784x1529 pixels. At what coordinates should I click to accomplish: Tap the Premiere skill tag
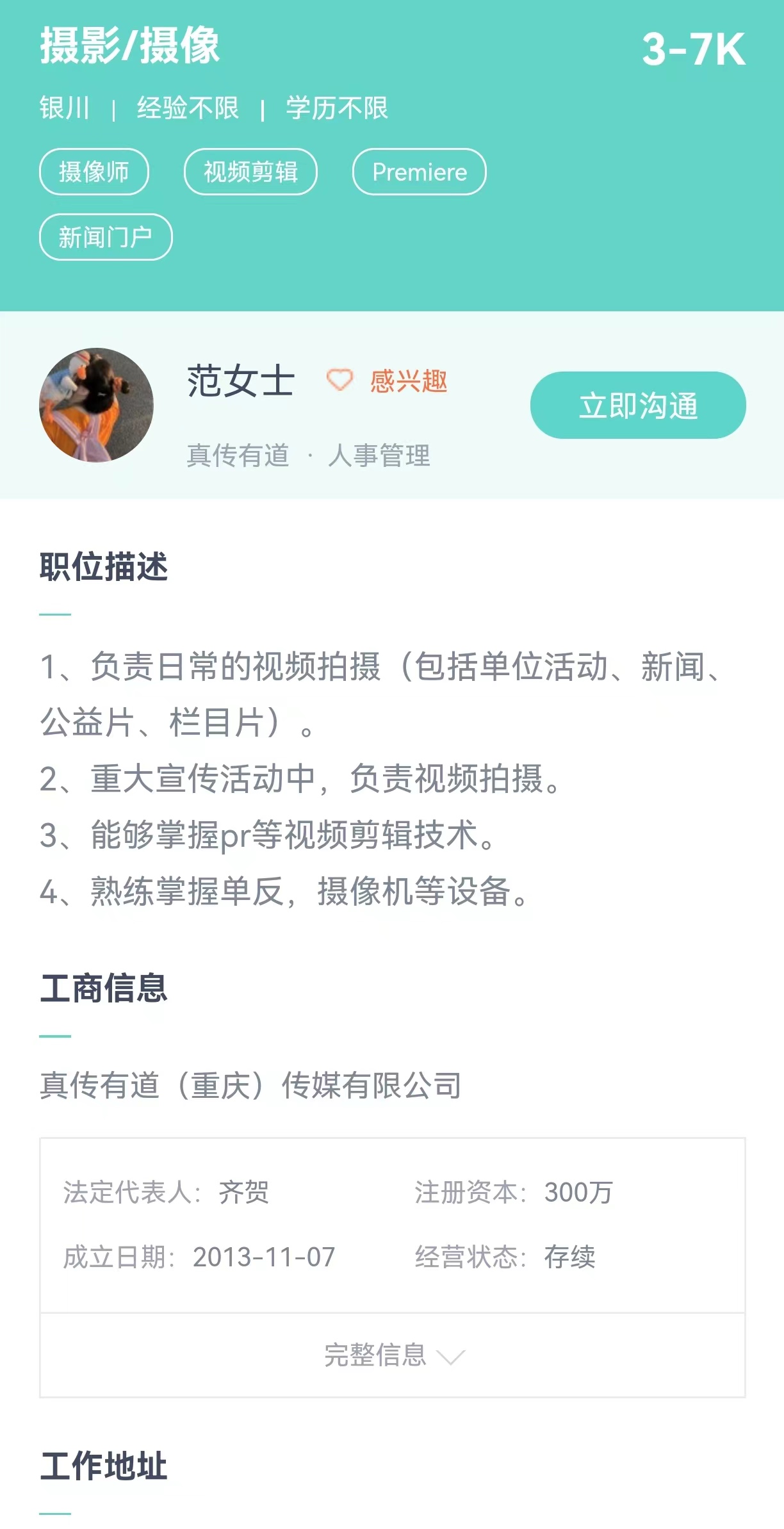[x=419, y=172]
